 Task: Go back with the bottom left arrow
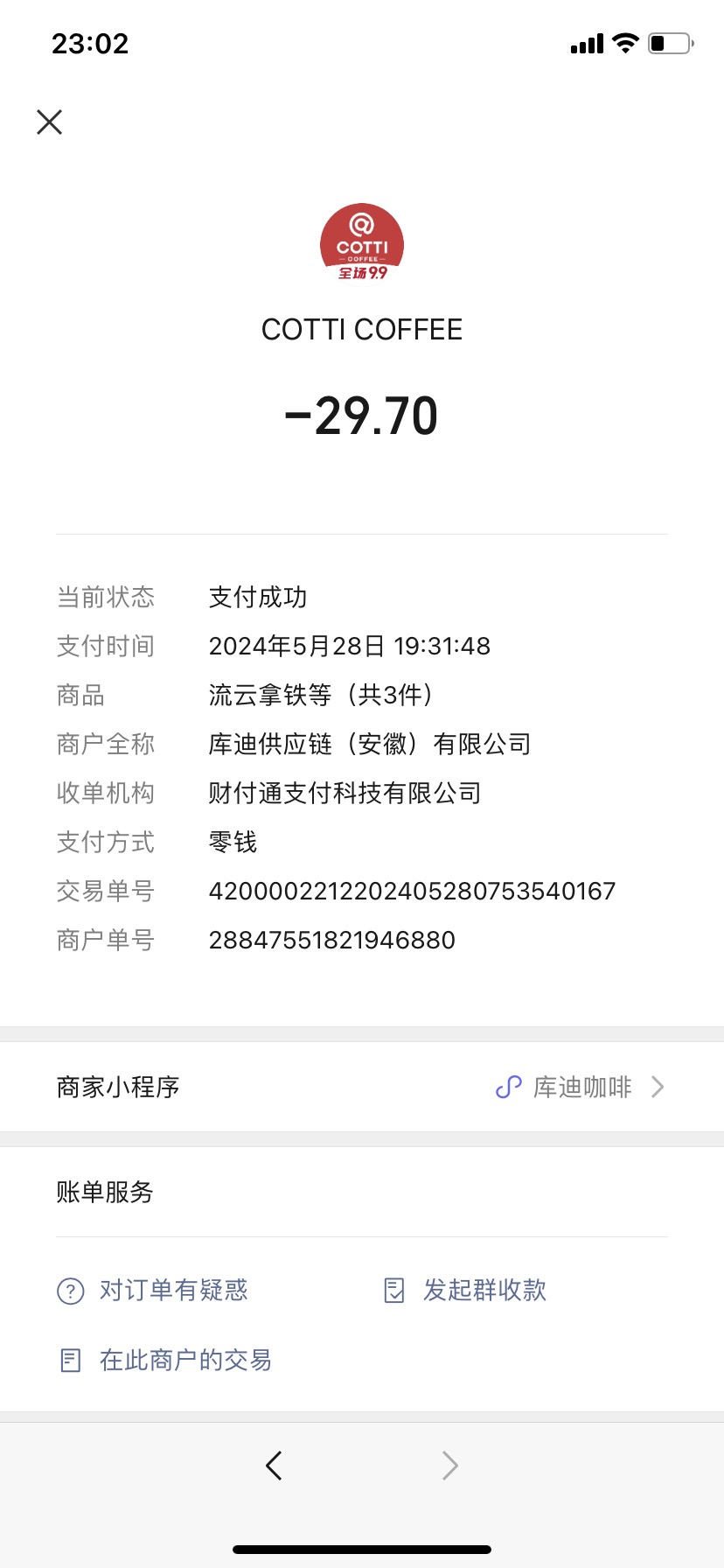click(274, 1465)
